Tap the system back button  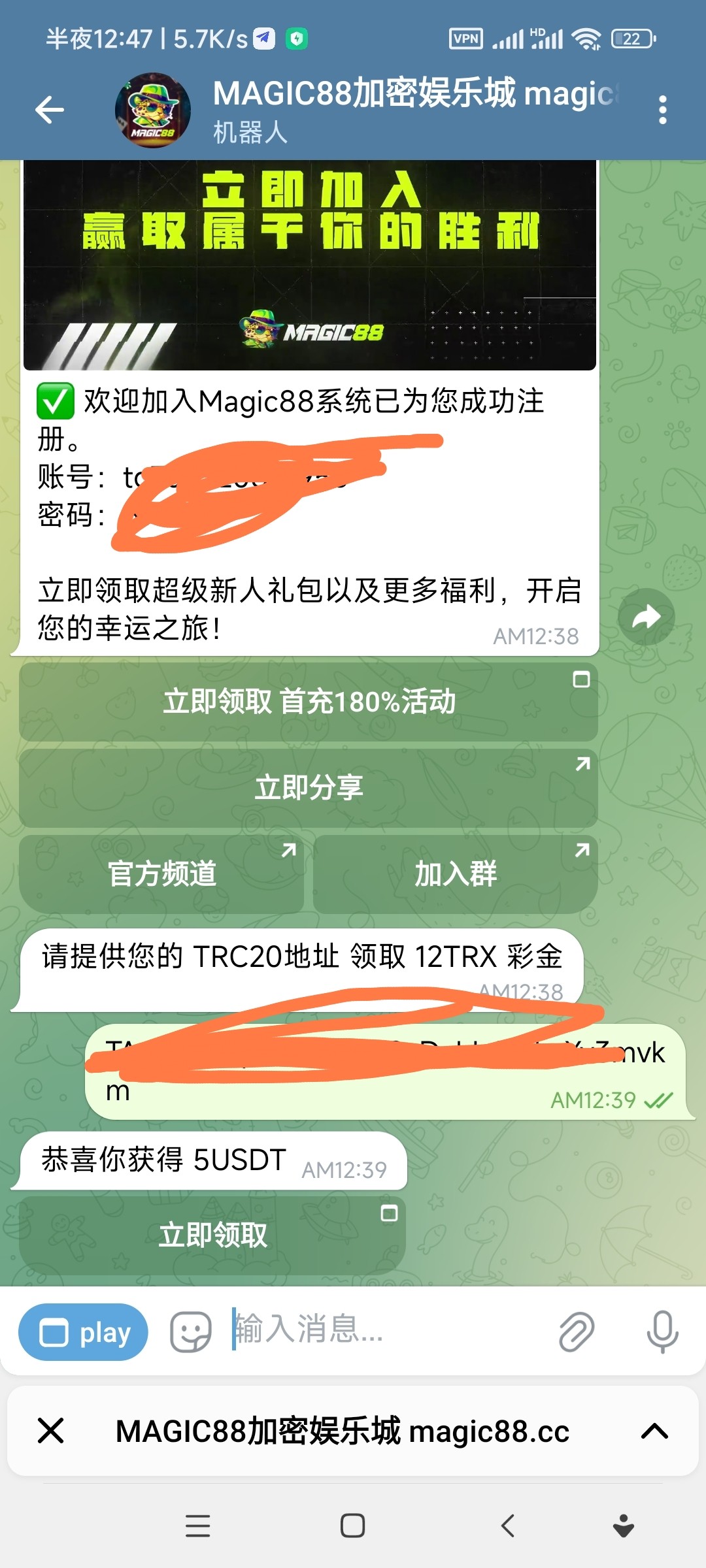coord(508,1526)
